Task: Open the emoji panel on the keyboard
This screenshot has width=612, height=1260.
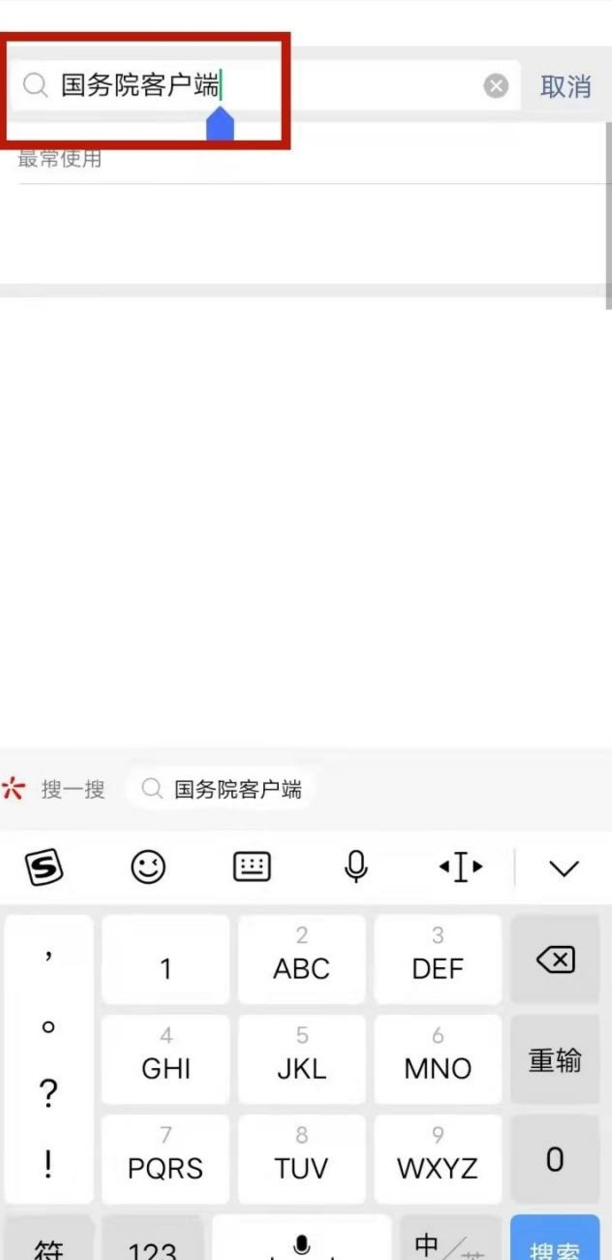Action: pyautogui.click(x=148, y=867)
